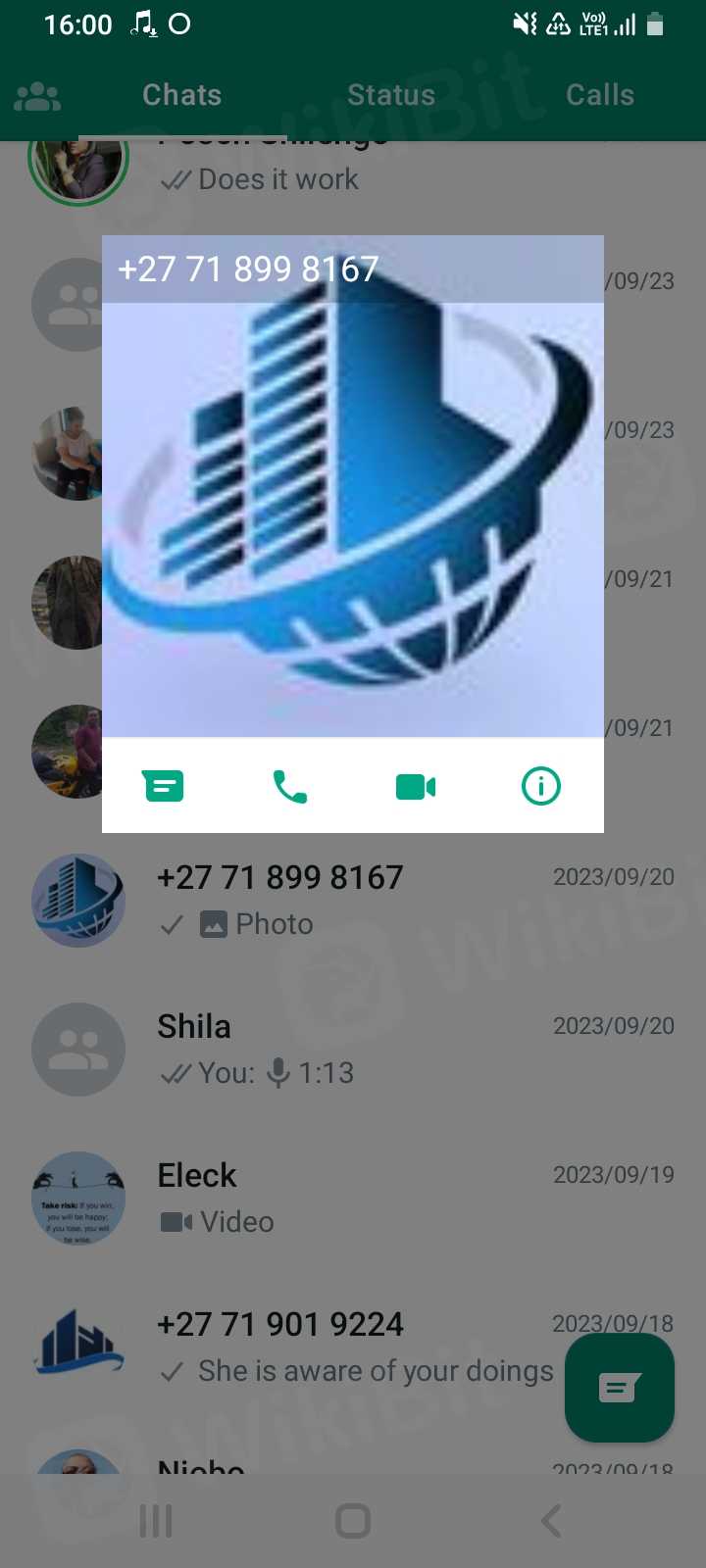
Task: Open contact info from the popup
Action: 541,786
